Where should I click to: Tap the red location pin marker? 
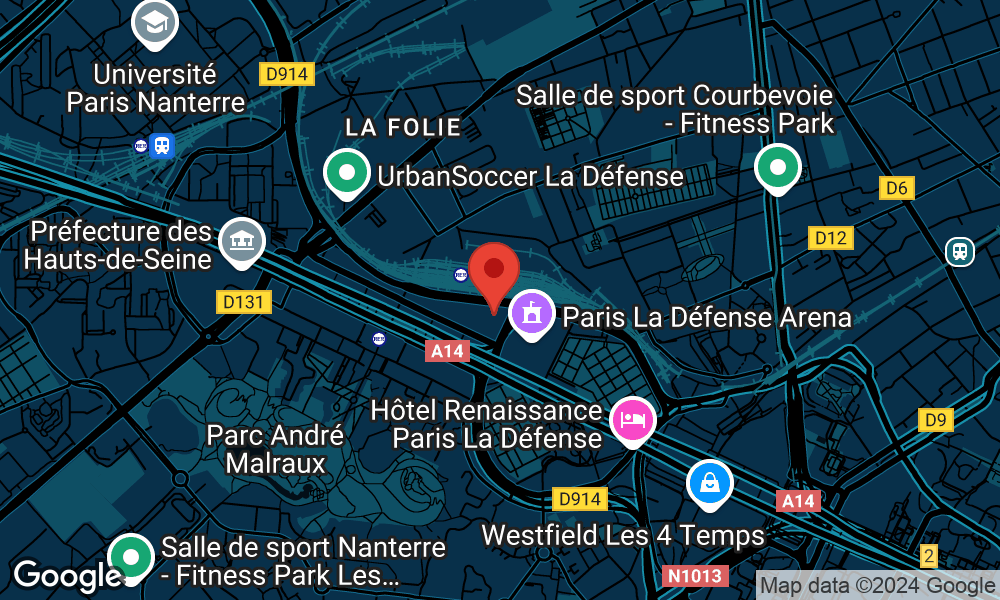pyautogui.click(x=494, y=271)
